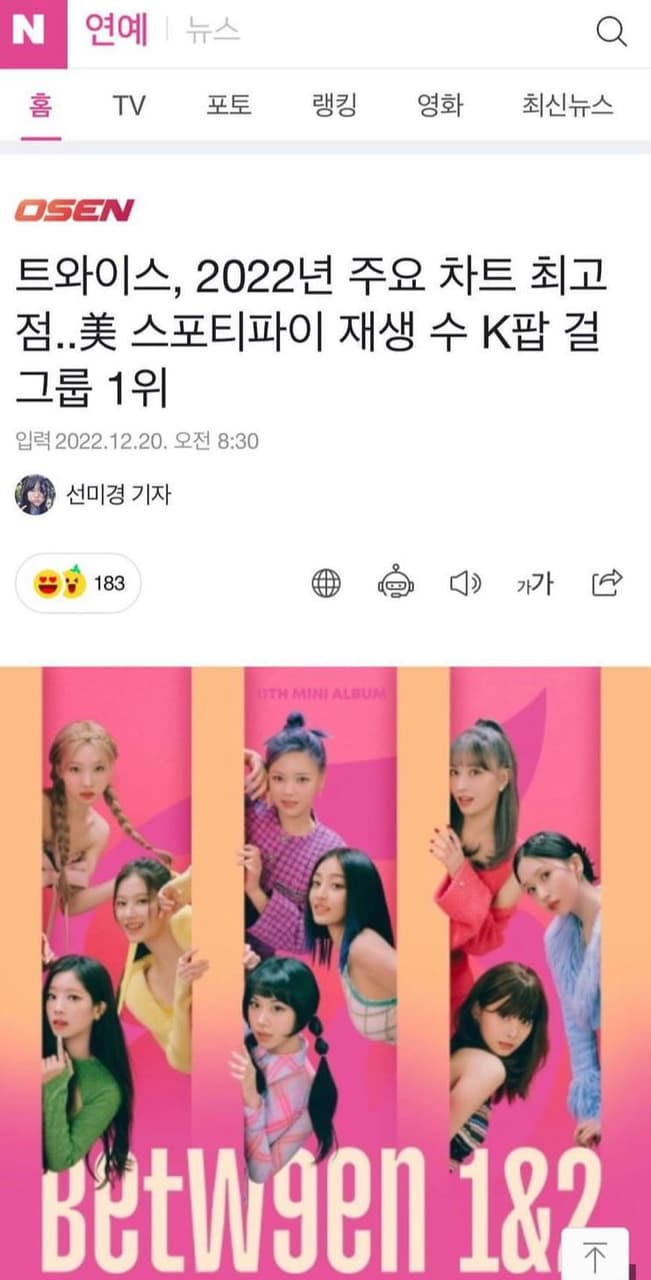Open the globe translate icon
Image resolution: width=651 pixels, height=1280 pixels.
coord(326,583)
